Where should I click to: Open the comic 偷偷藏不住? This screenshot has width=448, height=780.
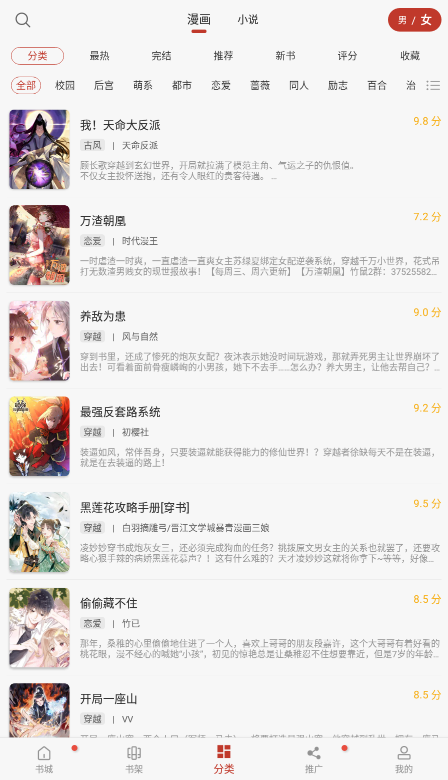coord(224,627)
